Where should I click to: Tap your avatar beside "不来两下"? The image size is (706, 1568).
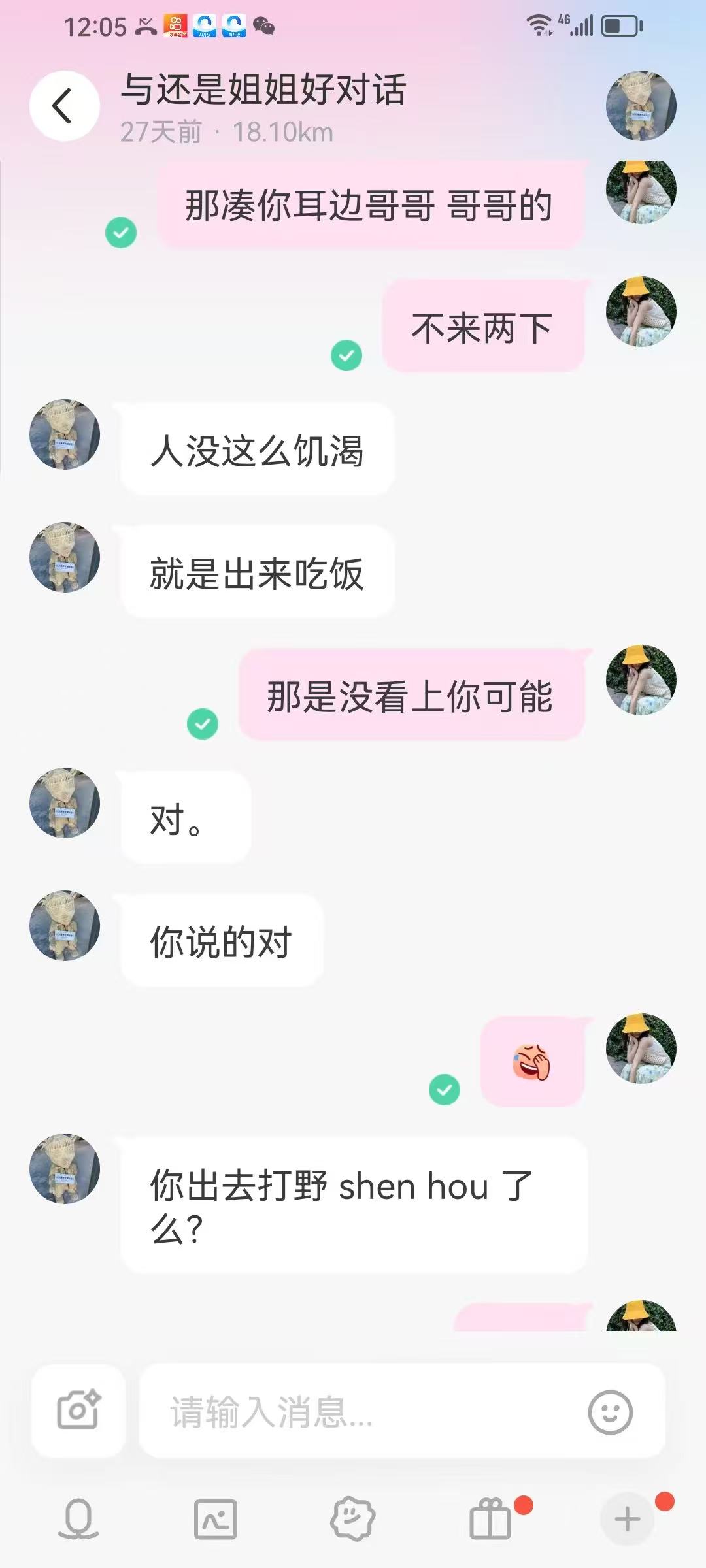coord(641,312)
